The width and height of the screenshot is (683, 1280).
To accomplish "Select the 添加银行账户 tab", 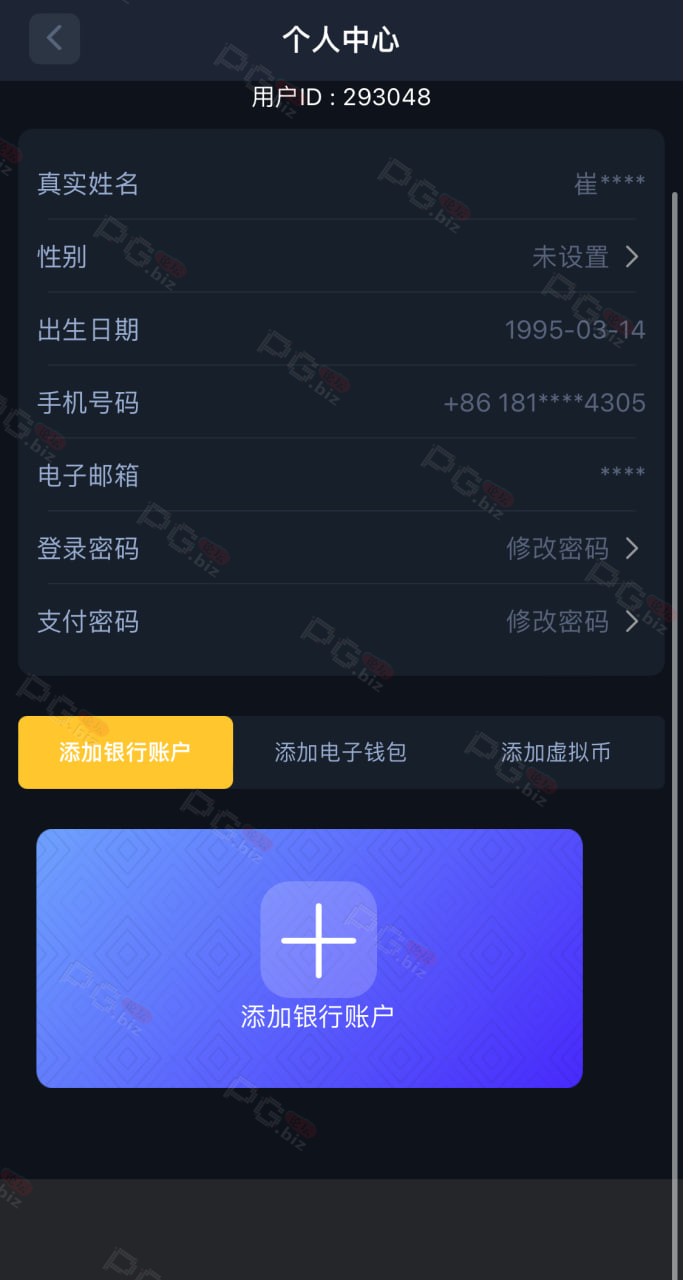I will pos(125,752).
